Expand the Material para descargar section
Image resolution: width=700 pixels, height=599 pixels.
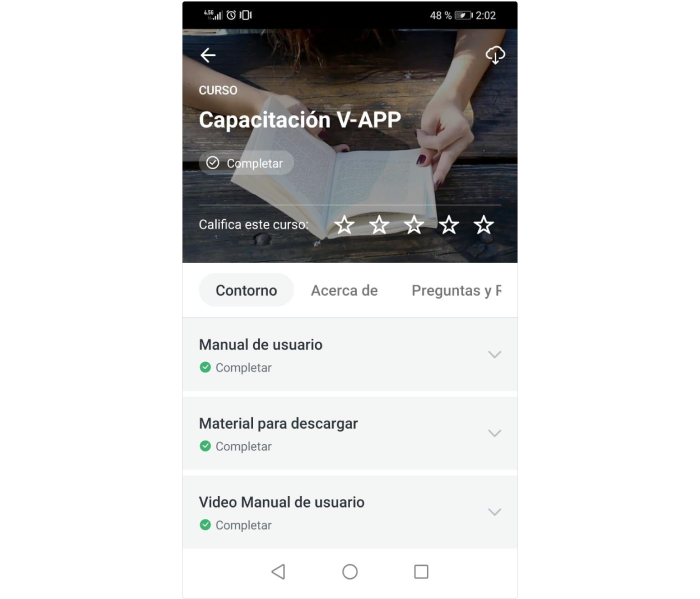point(494,433)
